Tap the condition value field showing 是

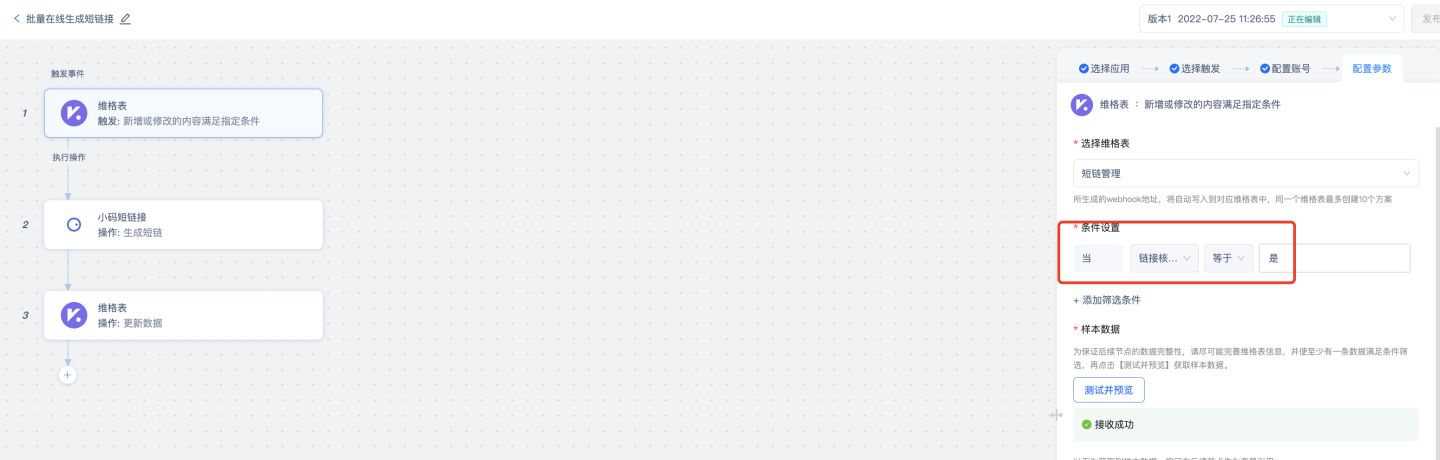point(1334,258)
